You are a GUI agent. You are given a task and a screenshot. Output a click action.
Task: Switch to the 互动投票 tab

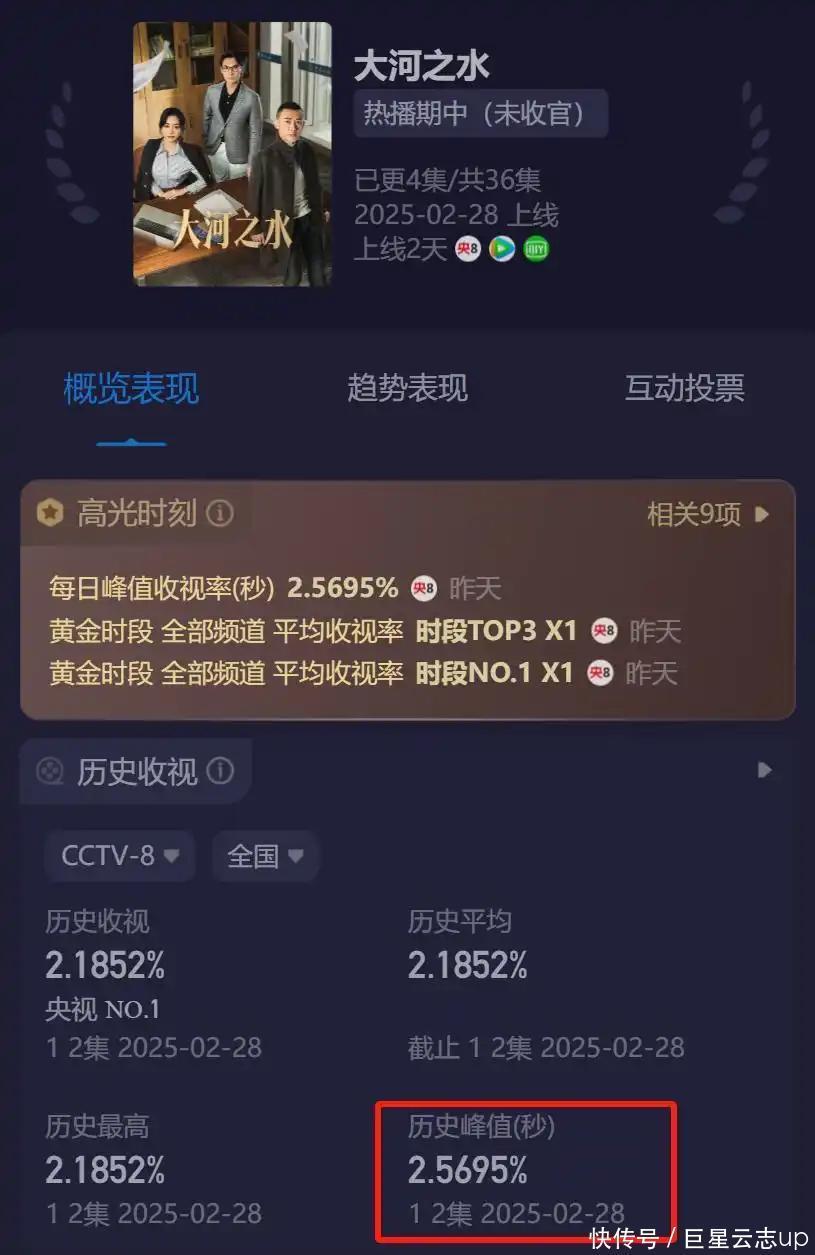click(x=684, y=388)
